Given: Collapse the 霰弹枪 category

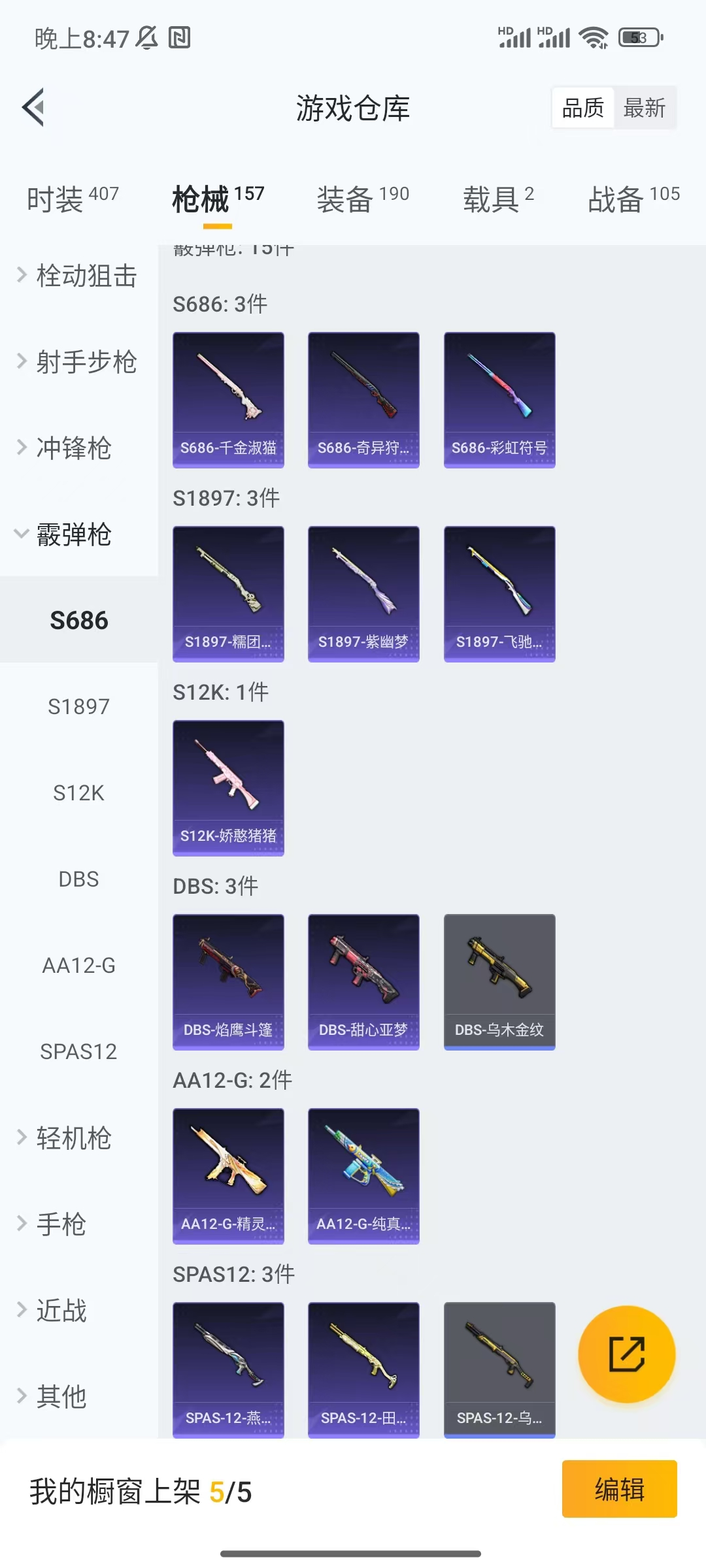Looking at the screenshot, I should (x=72, y=534).
